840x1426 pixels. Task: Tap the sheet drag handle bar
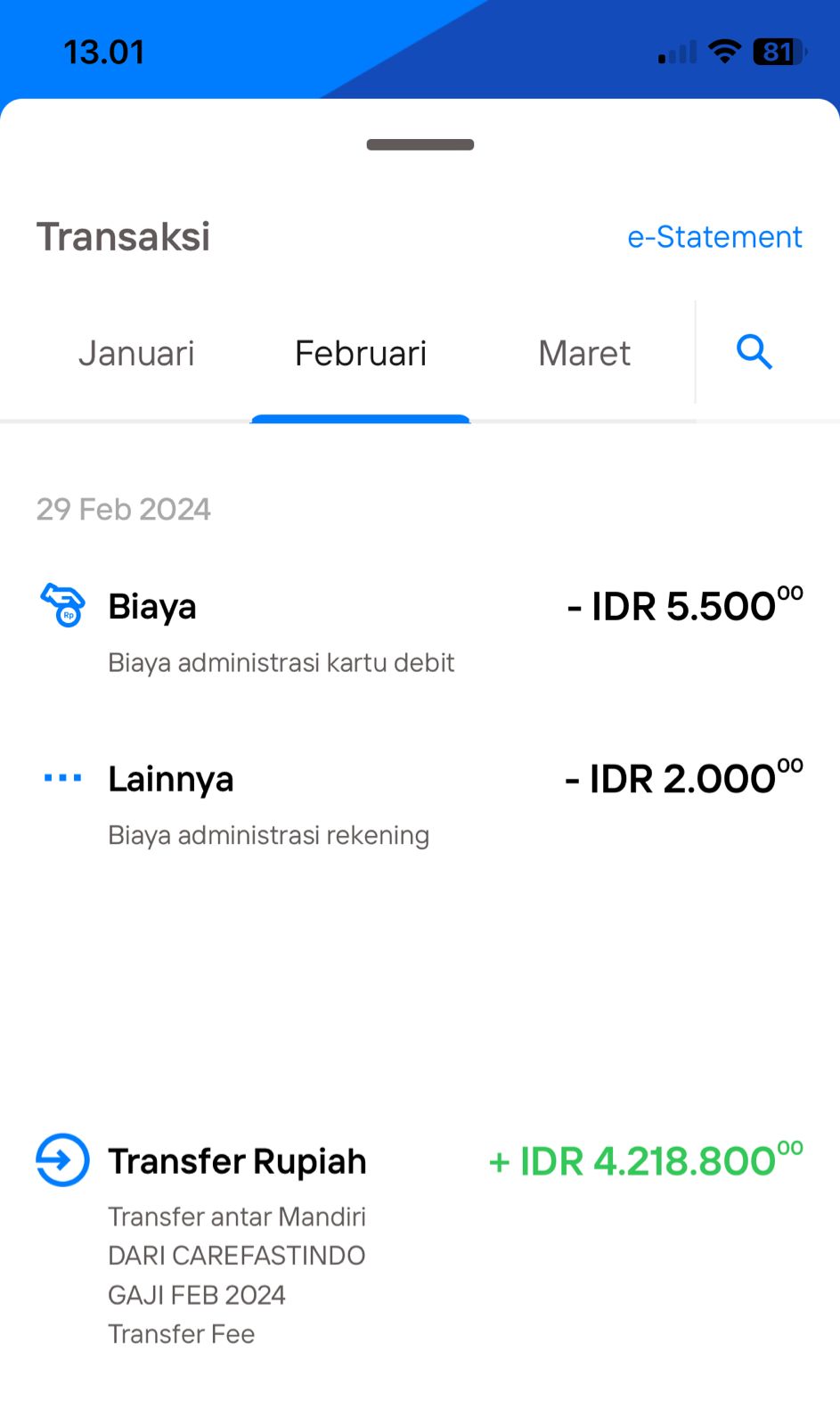(420, 144)
